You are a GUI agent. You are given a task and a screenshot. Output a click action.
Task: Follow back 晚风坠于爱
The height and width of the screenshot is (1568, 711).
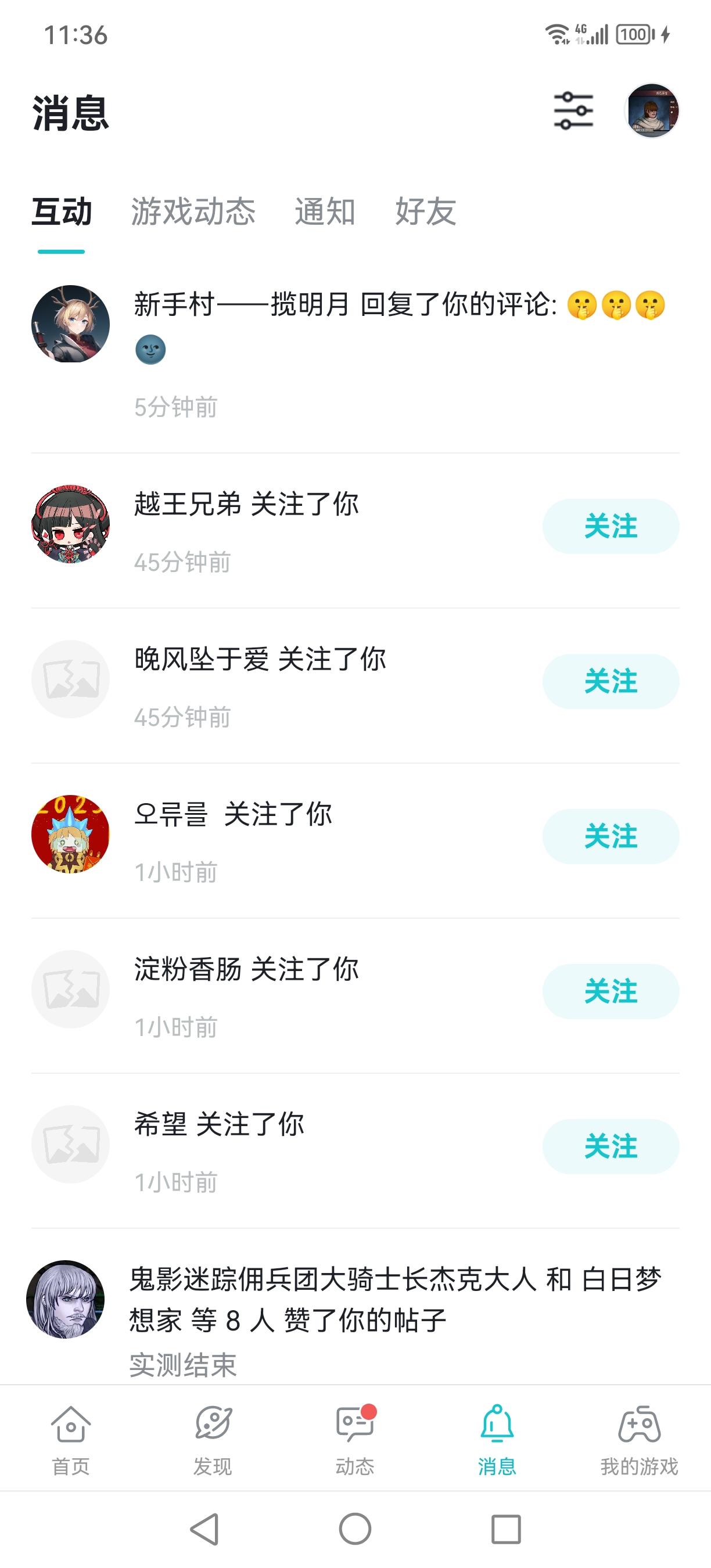611,682
